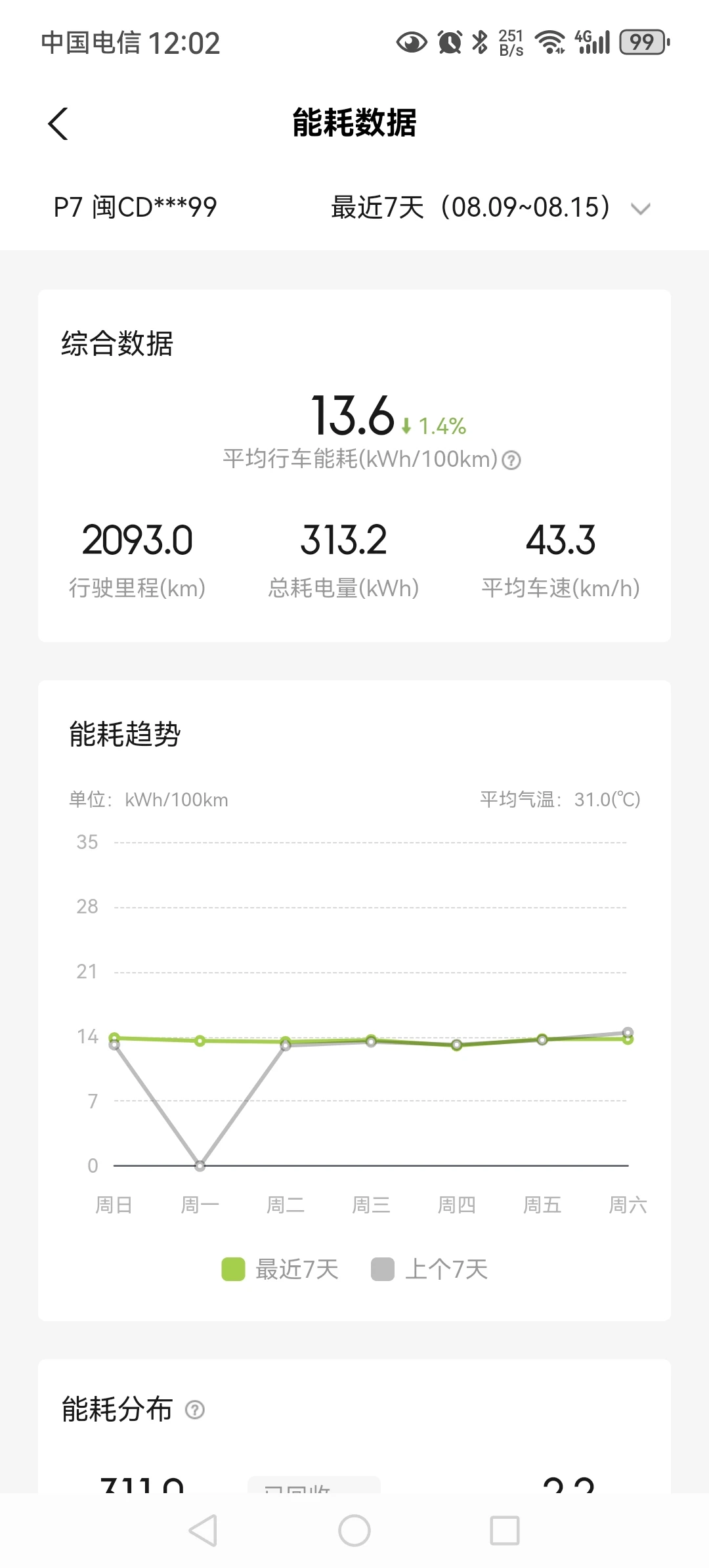709x1568 pixels.
Task: Toggle the 最近7天 legend series
Action: [x=280, y=1269]
